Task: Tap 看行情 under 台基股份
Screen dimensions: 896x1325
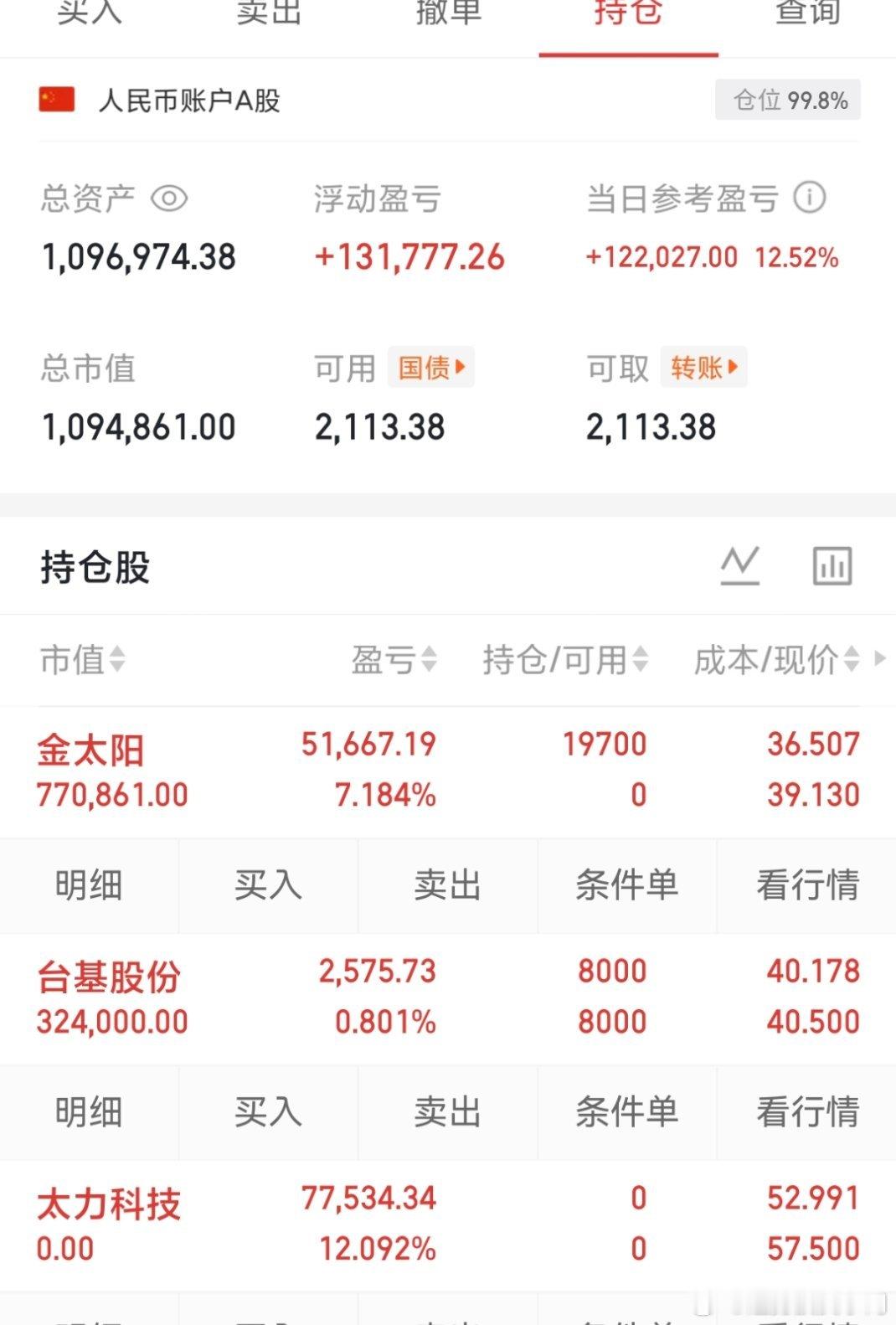Action: (x=806, y=1112)
